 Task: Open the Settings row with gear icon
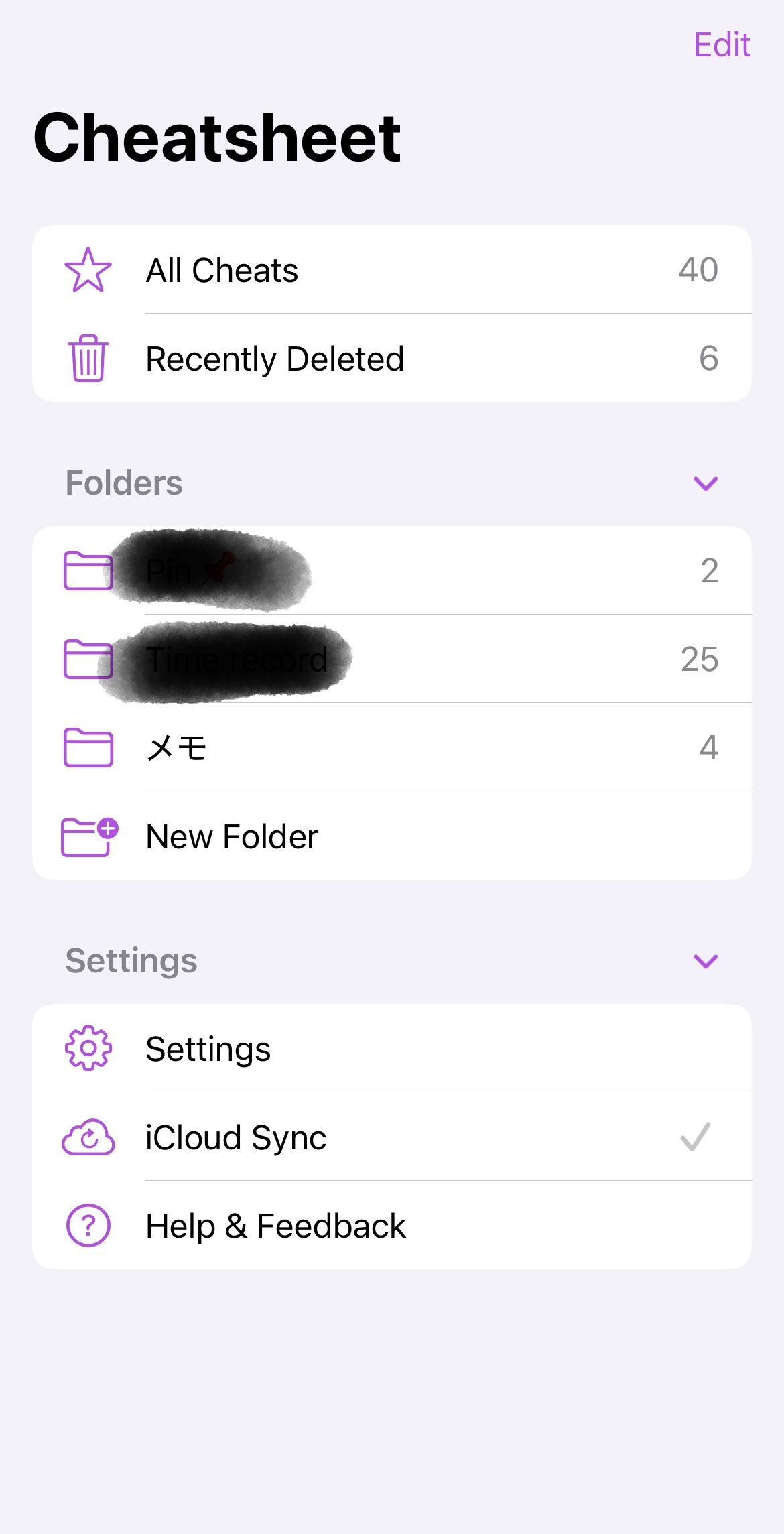[x=391, y=1049]
